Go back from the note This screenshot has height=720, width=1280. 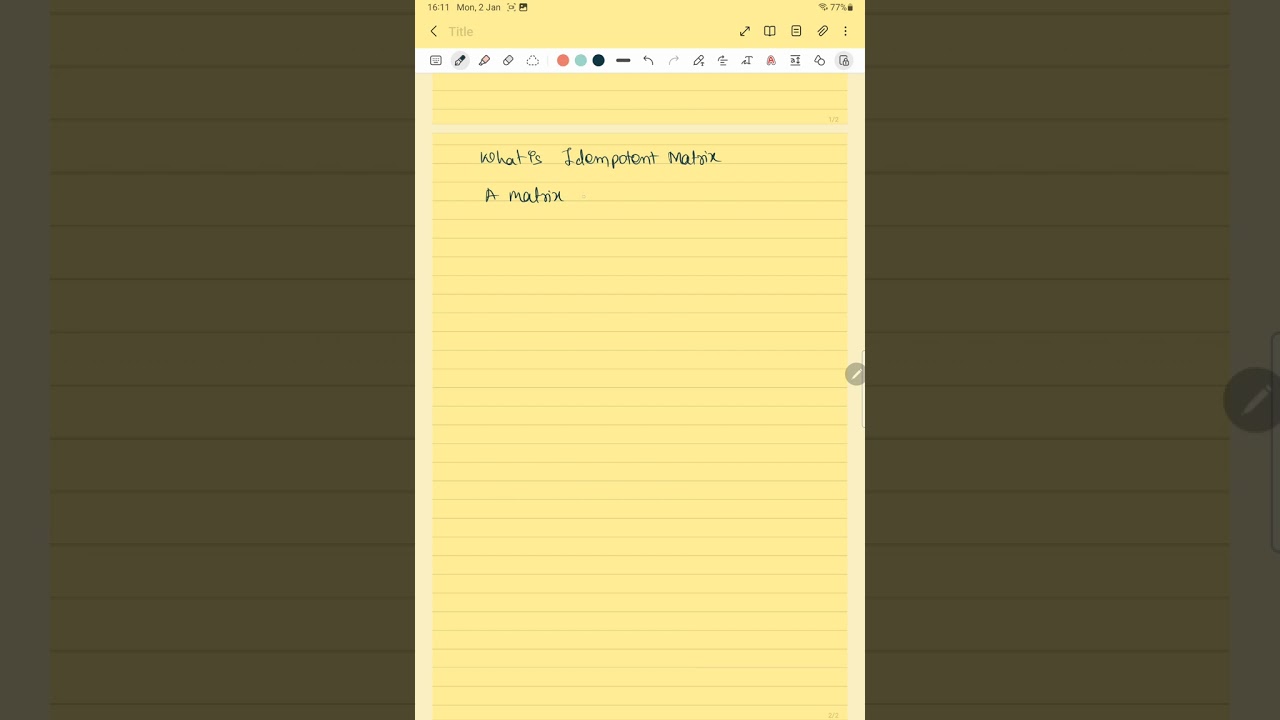click(433, 31)
